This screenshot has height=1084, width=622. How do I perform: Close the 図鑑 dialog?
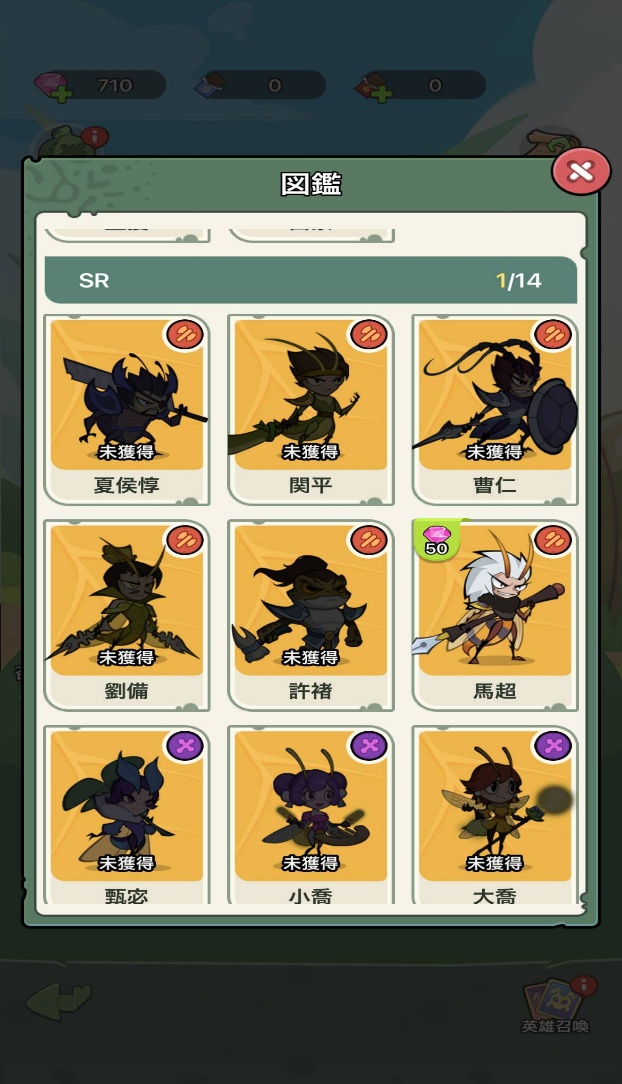click(x=580, y=172)
